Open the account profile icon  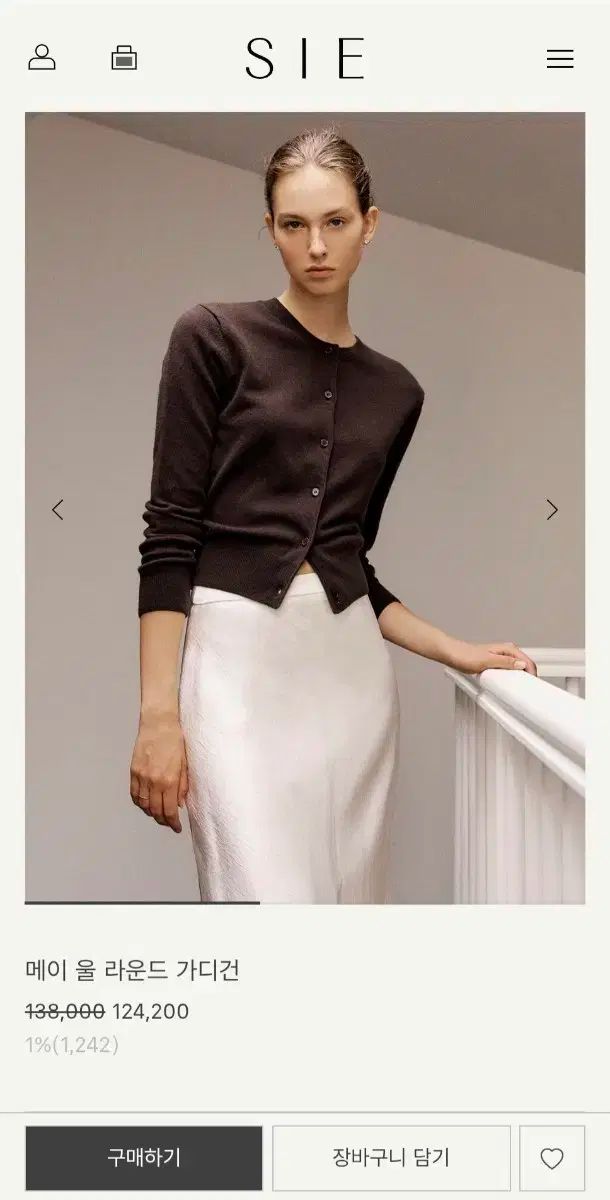42,57
